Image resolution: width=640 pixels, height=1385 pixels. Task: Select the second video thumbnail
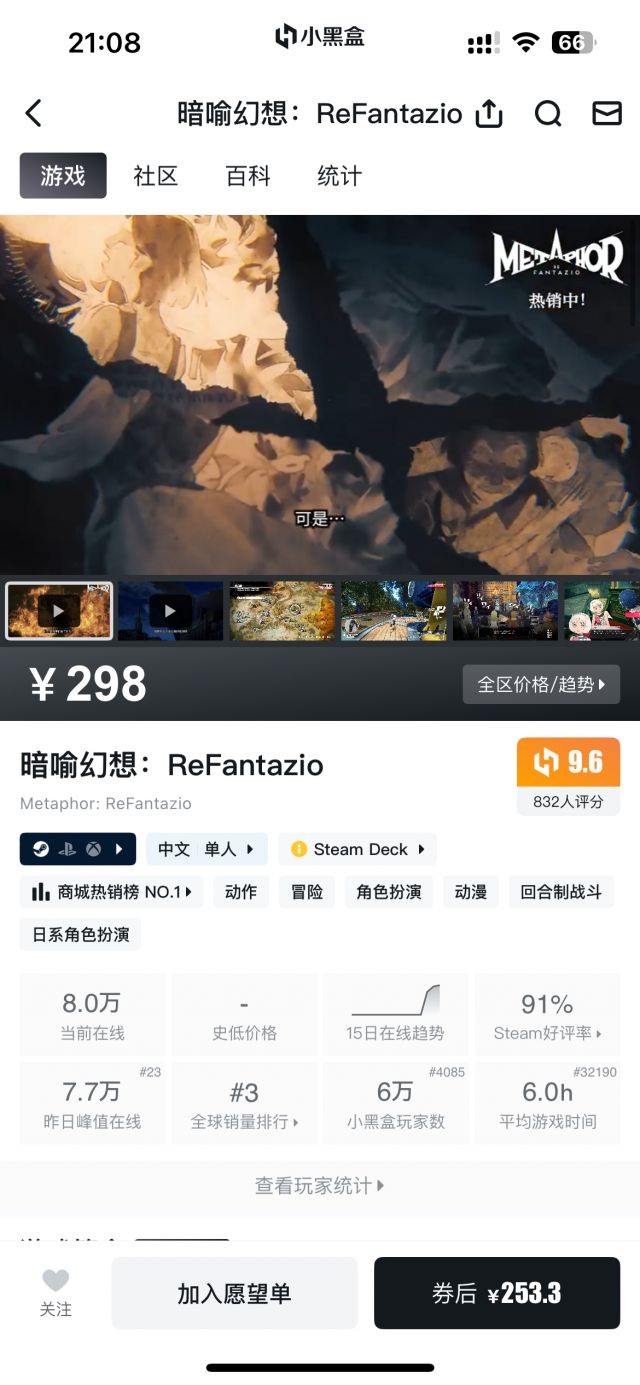click(x=170, y=610)
